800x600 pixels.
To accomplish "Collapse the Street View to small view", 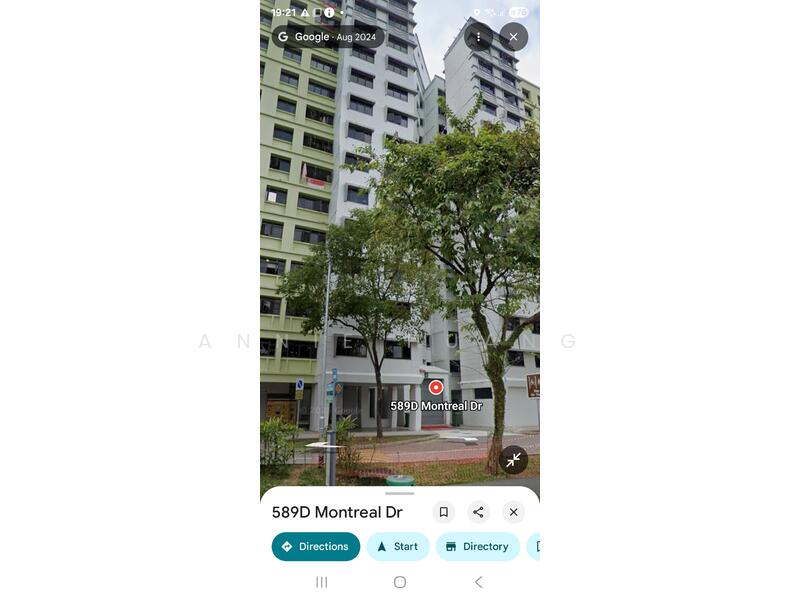I will point(513,460).
